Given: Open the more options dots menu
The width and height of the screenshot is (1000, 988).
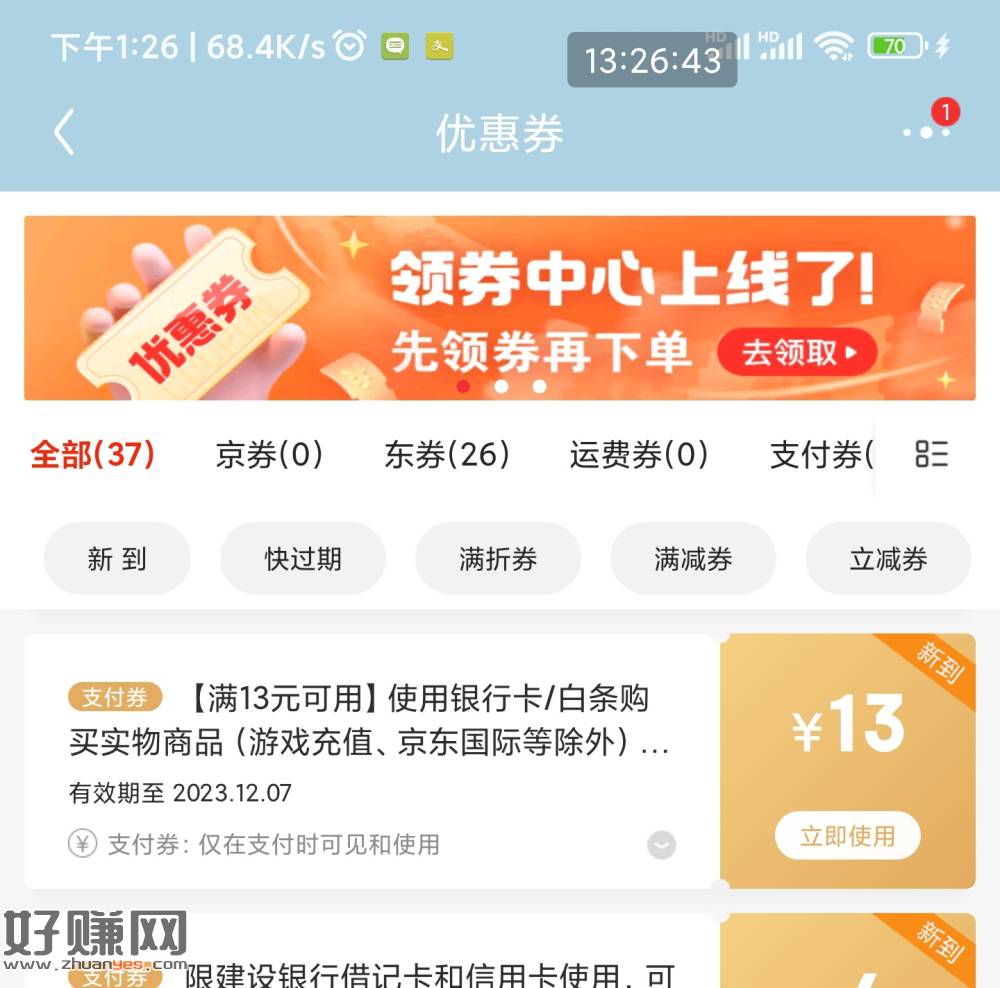Looking at the screenshot, I should (x=926, y=132).
